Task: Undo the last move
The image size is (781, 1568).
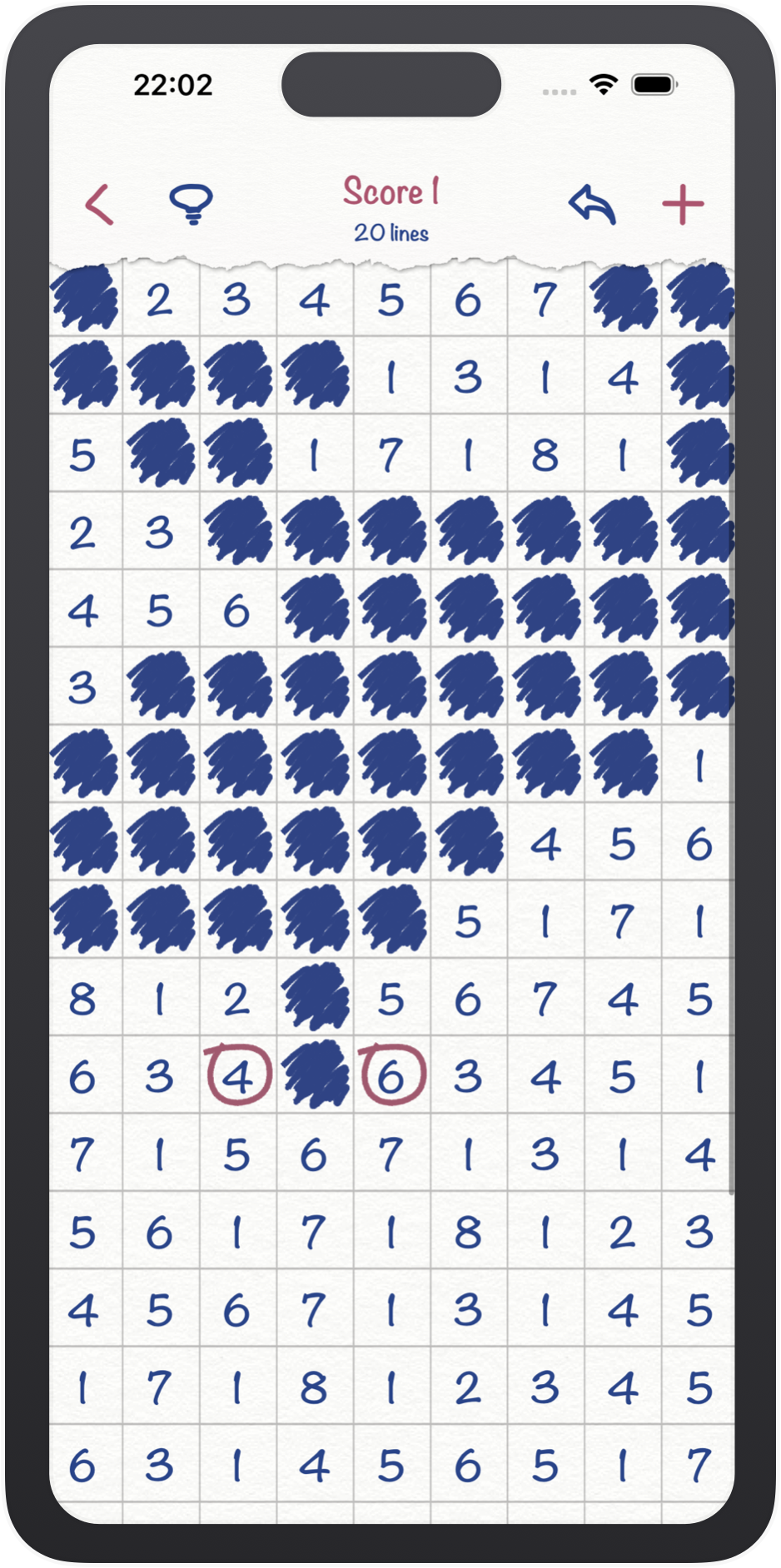Action: tap(592, 205)
